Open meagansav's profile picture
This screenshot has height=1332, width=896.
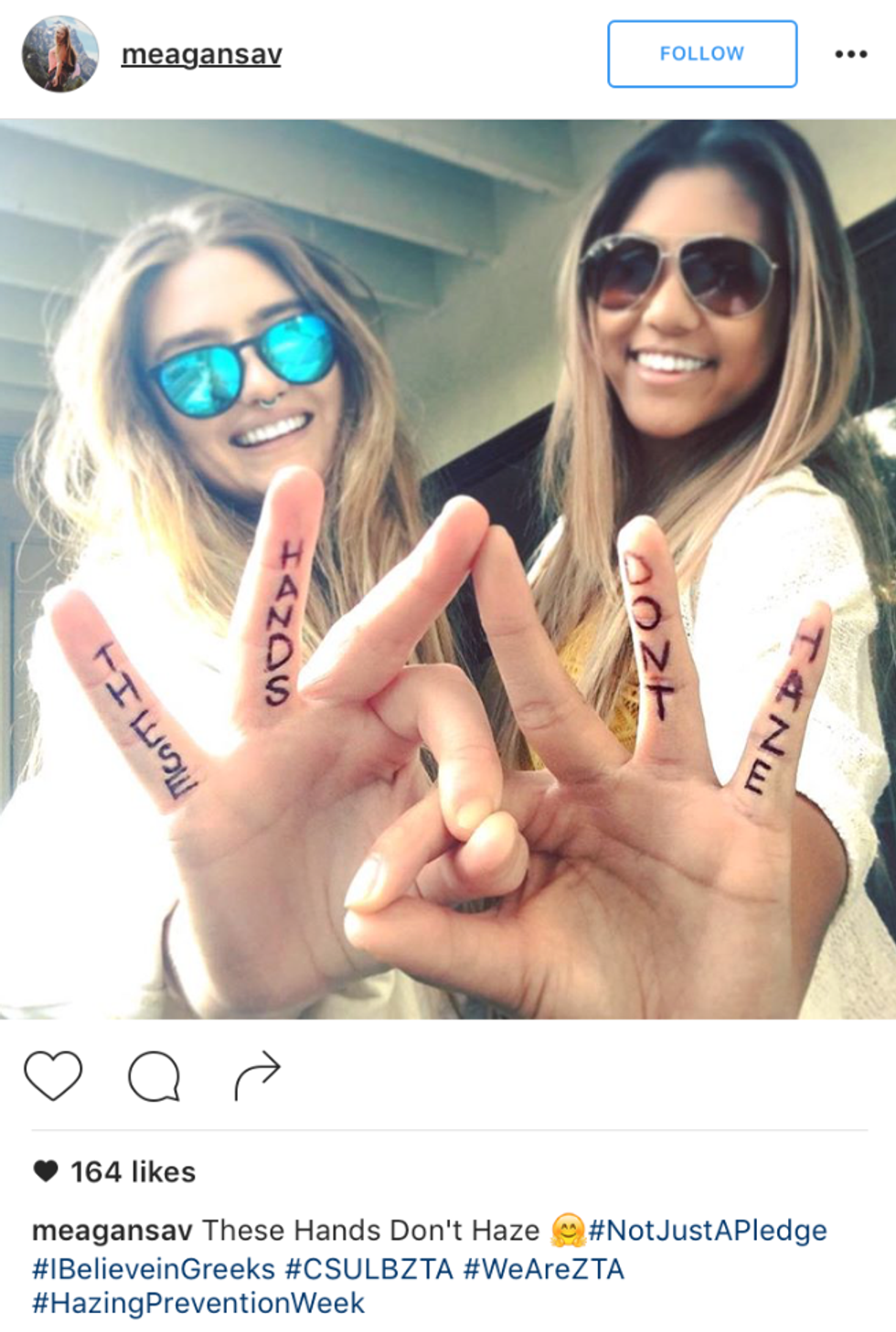click(x=60, y=55)
